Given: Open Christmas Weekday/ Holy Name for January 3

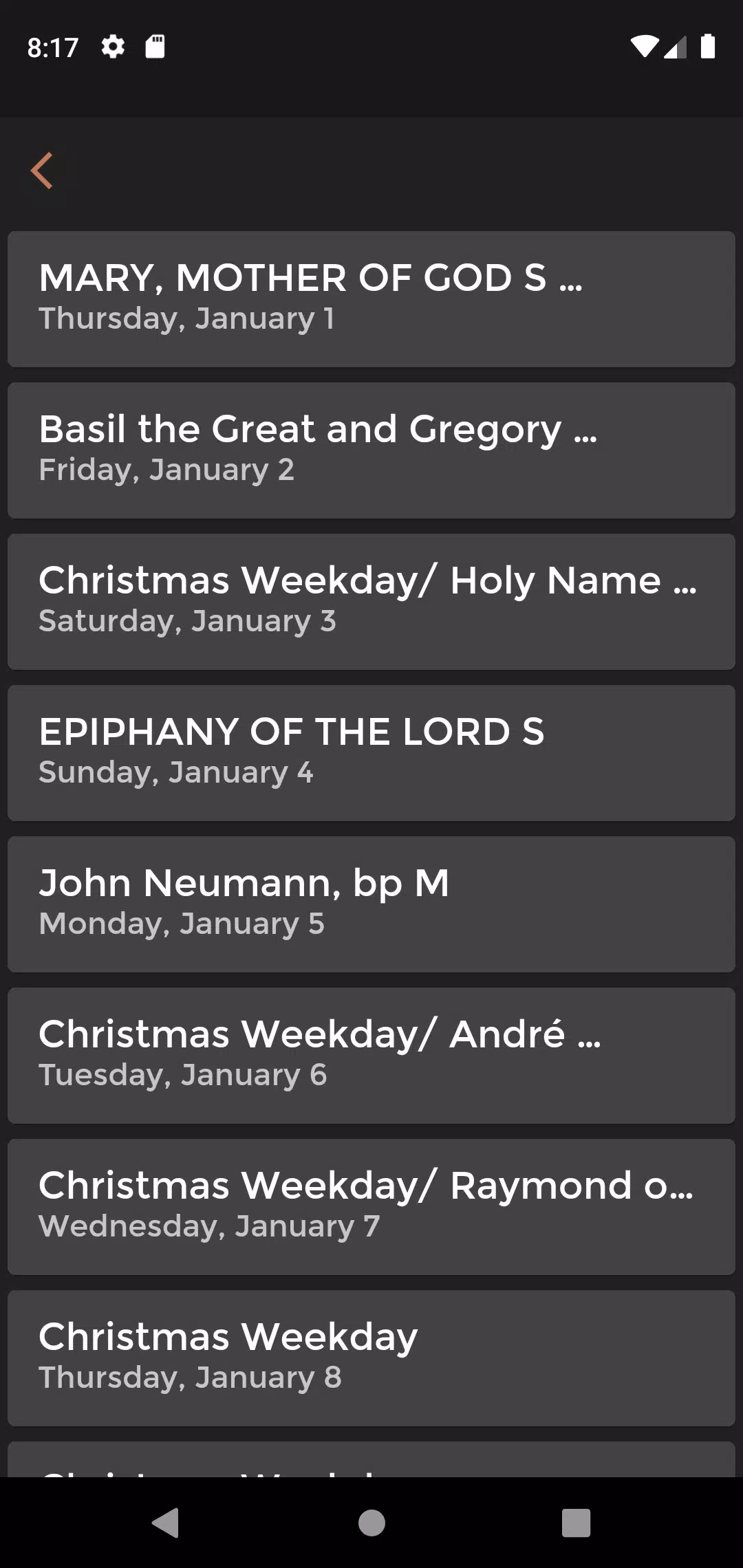Looking at the screenshot, I should [371, 600].
